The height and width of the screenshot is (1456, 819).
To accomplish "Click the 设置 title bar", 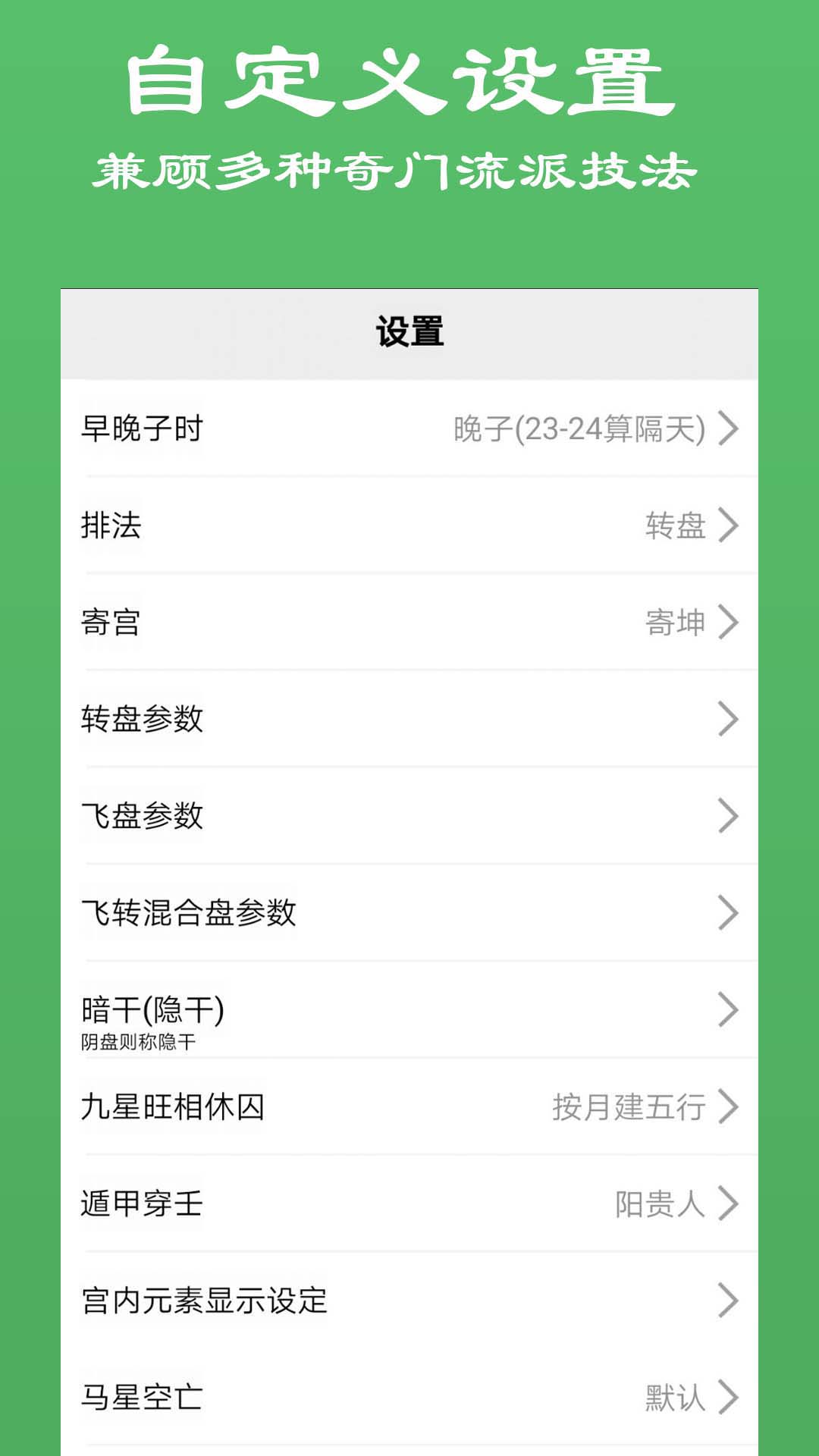I will click(x=409, y=329).
